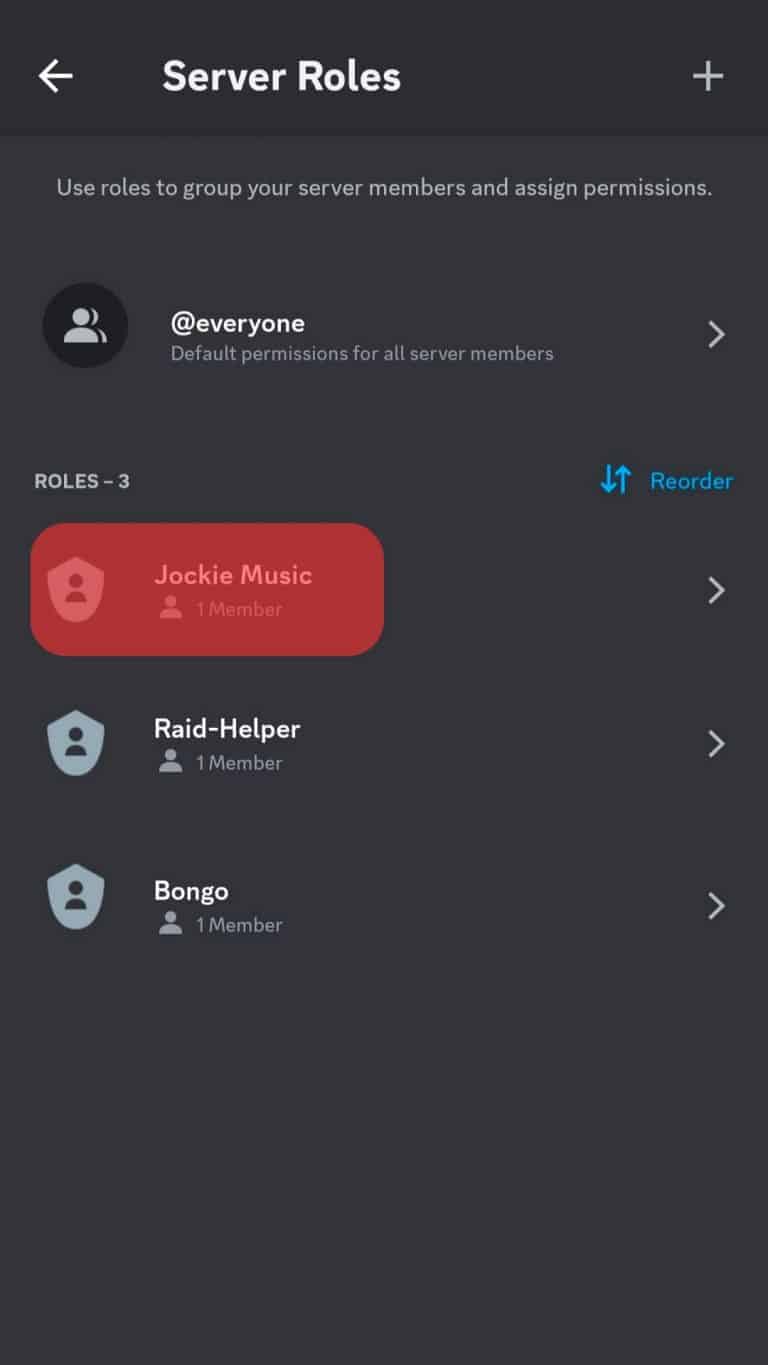Open the Bongo role chevron

716,906
